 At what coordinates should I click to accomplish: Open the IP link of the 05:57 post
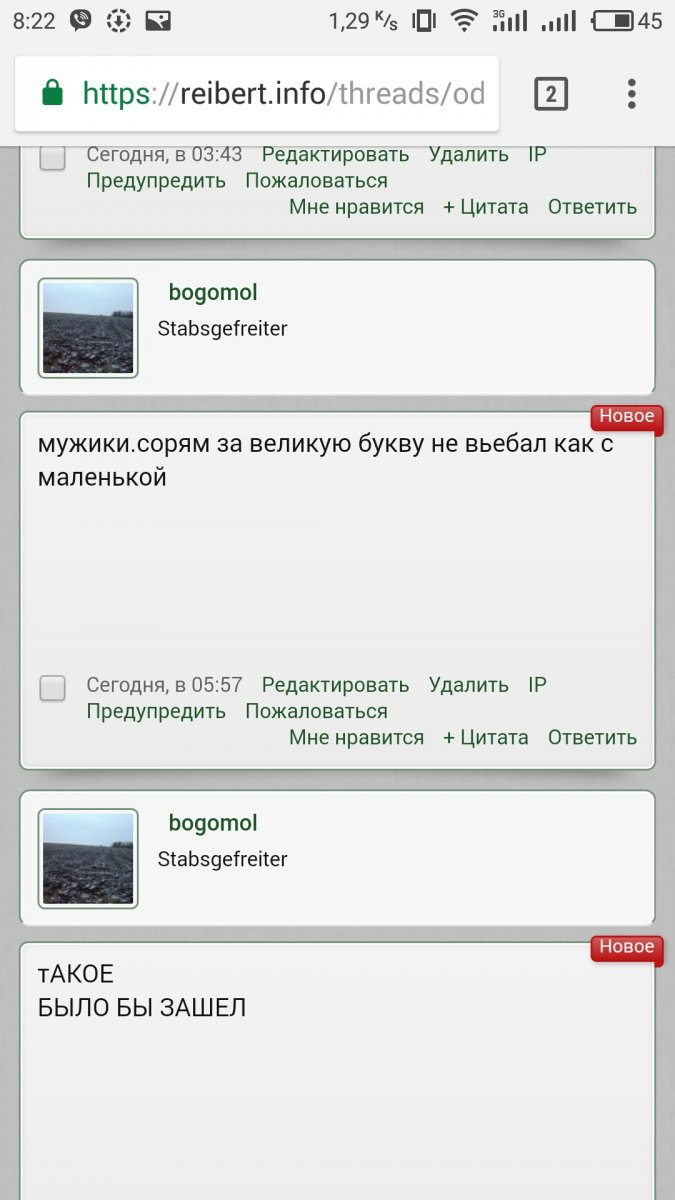pyautogui.click(x=537, y=685)
